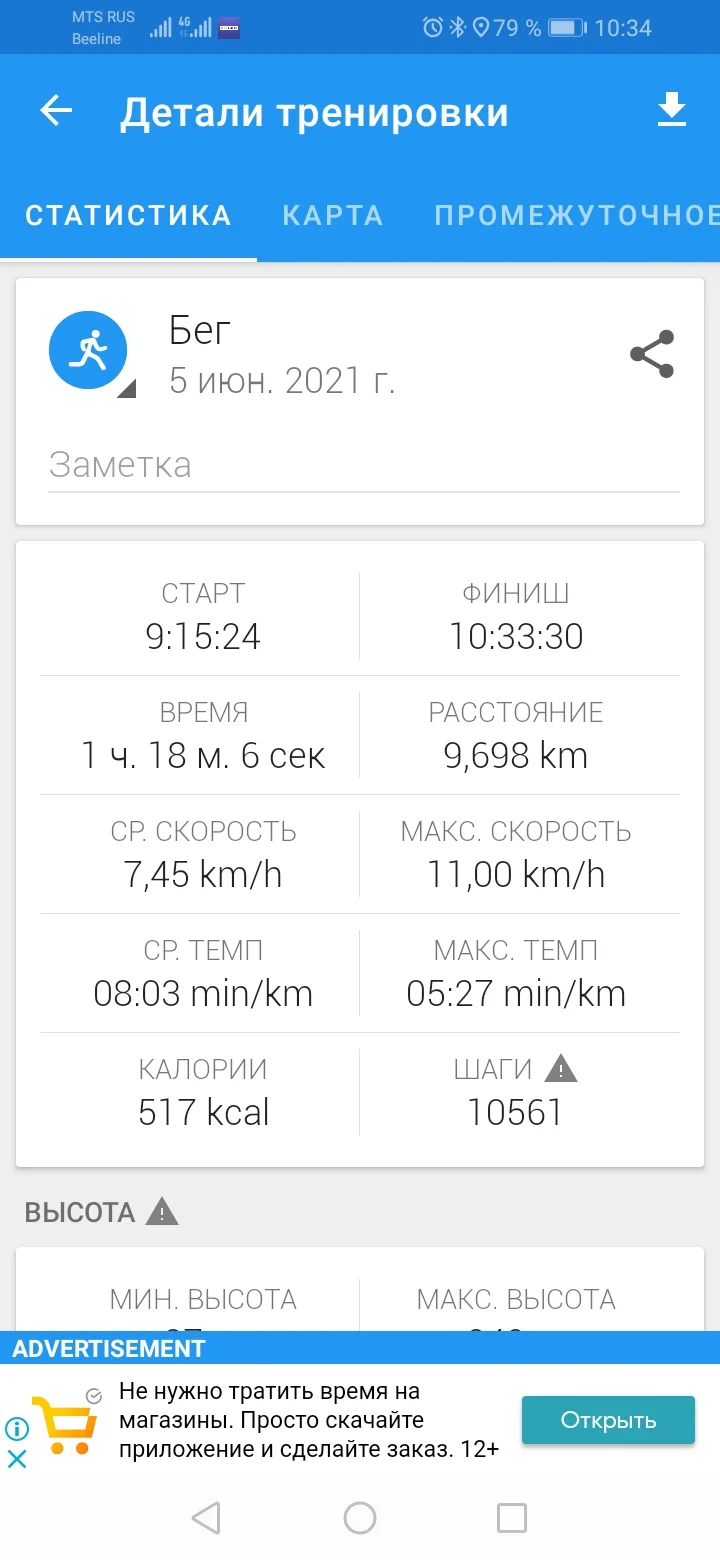
Task: Tap the Открыть ad button
Action: click(608, 1420)
